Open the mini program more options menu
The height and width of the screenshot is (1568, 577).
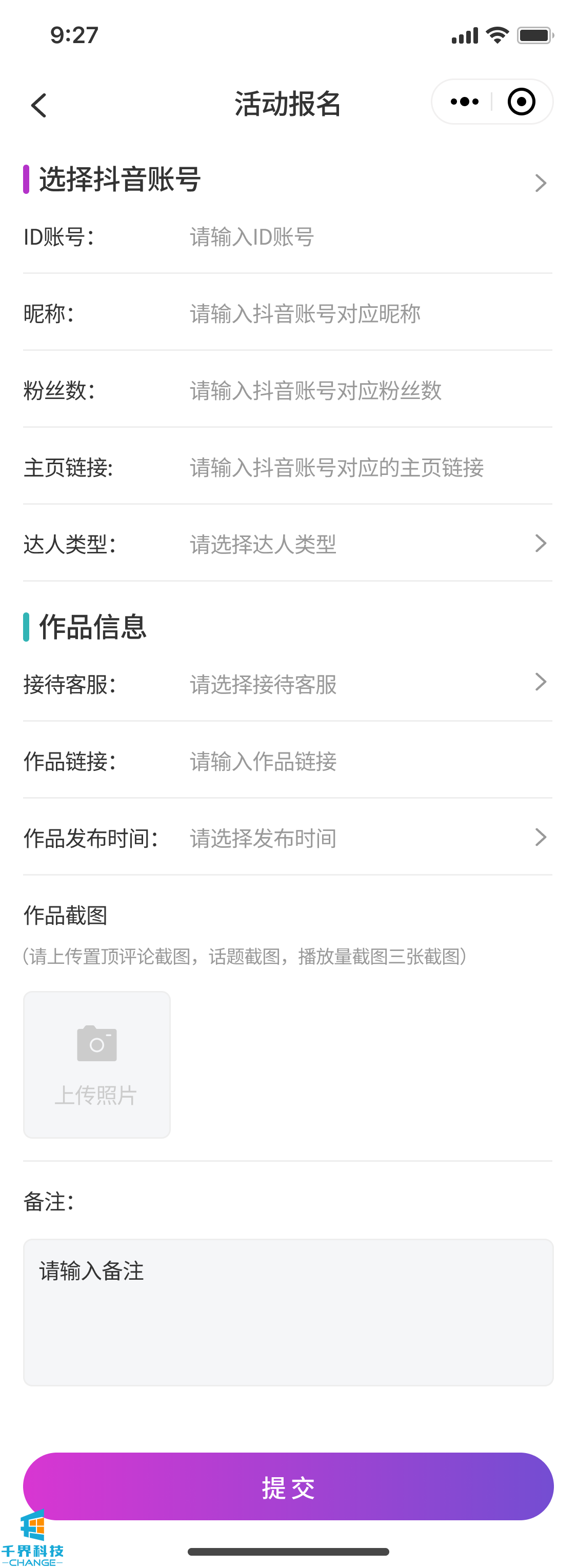(x=464, y=102)
